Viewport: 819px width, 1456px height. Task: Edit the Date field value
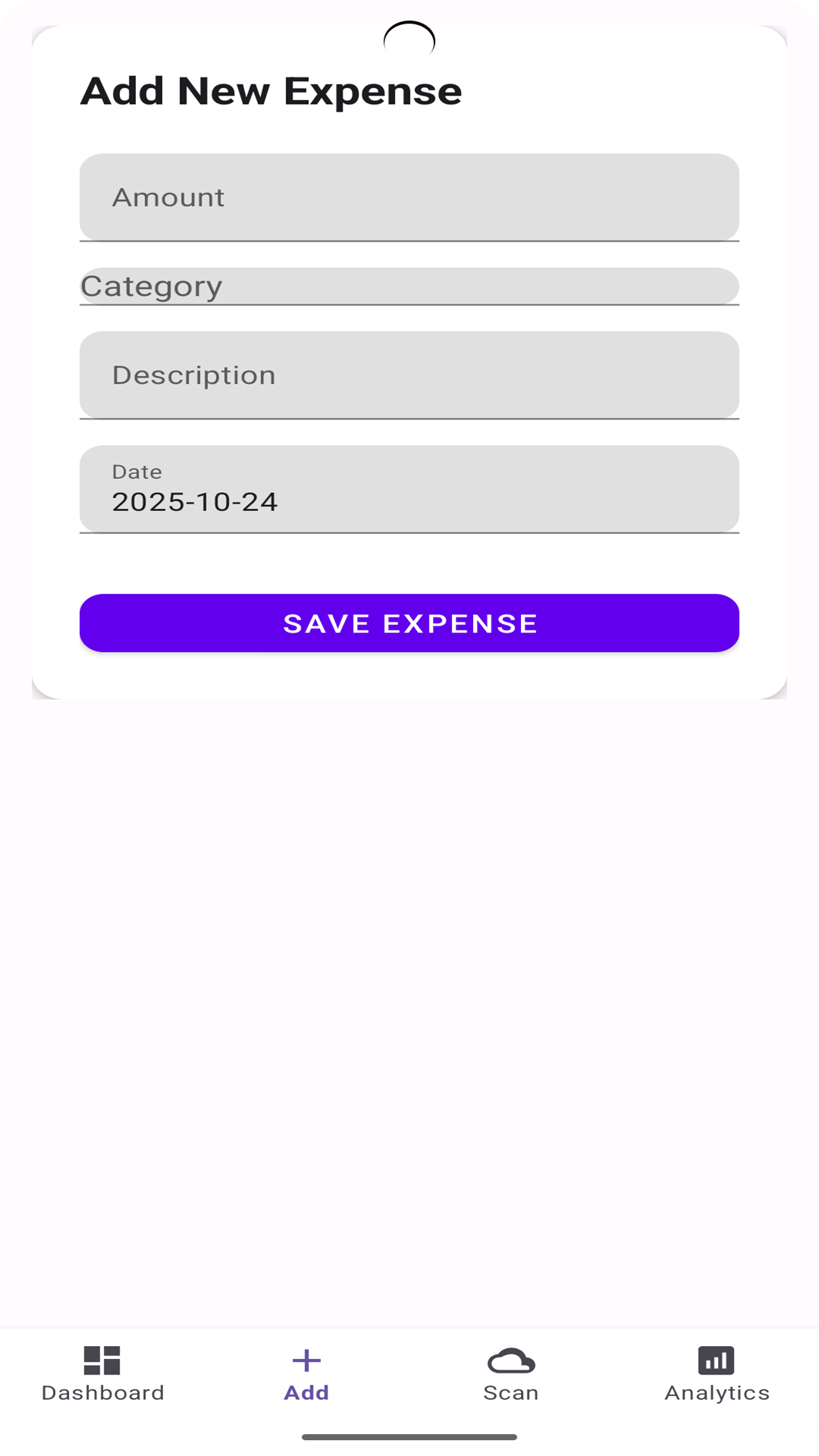click(409, 489)
